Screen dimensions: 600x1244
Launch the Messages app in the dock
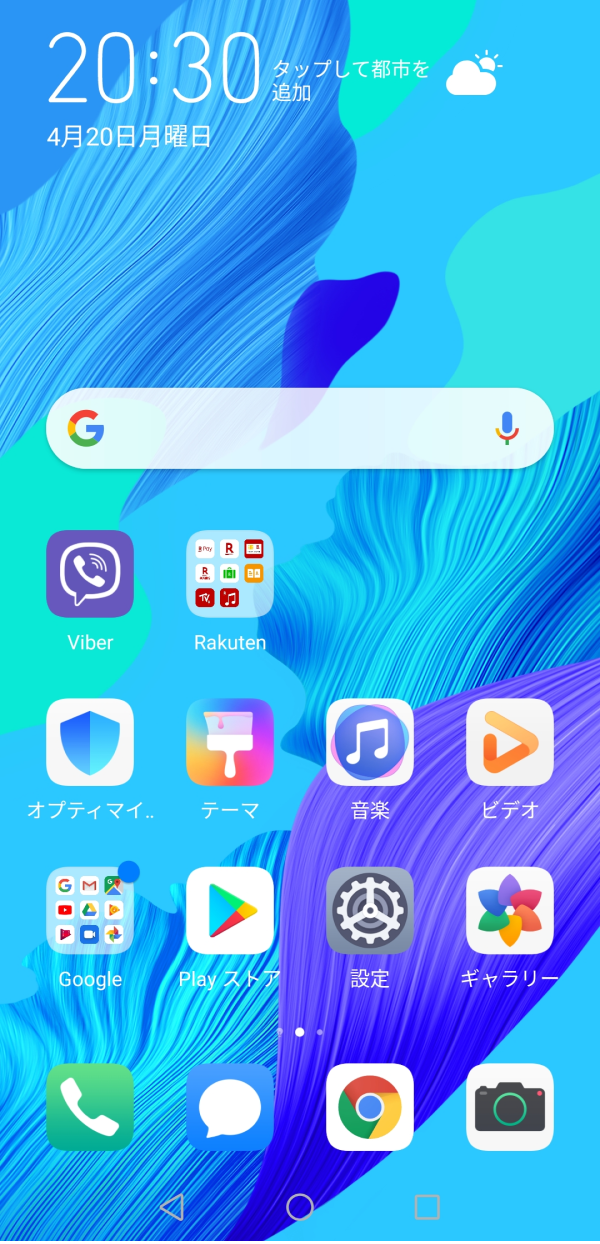(x=230, y=1107)
